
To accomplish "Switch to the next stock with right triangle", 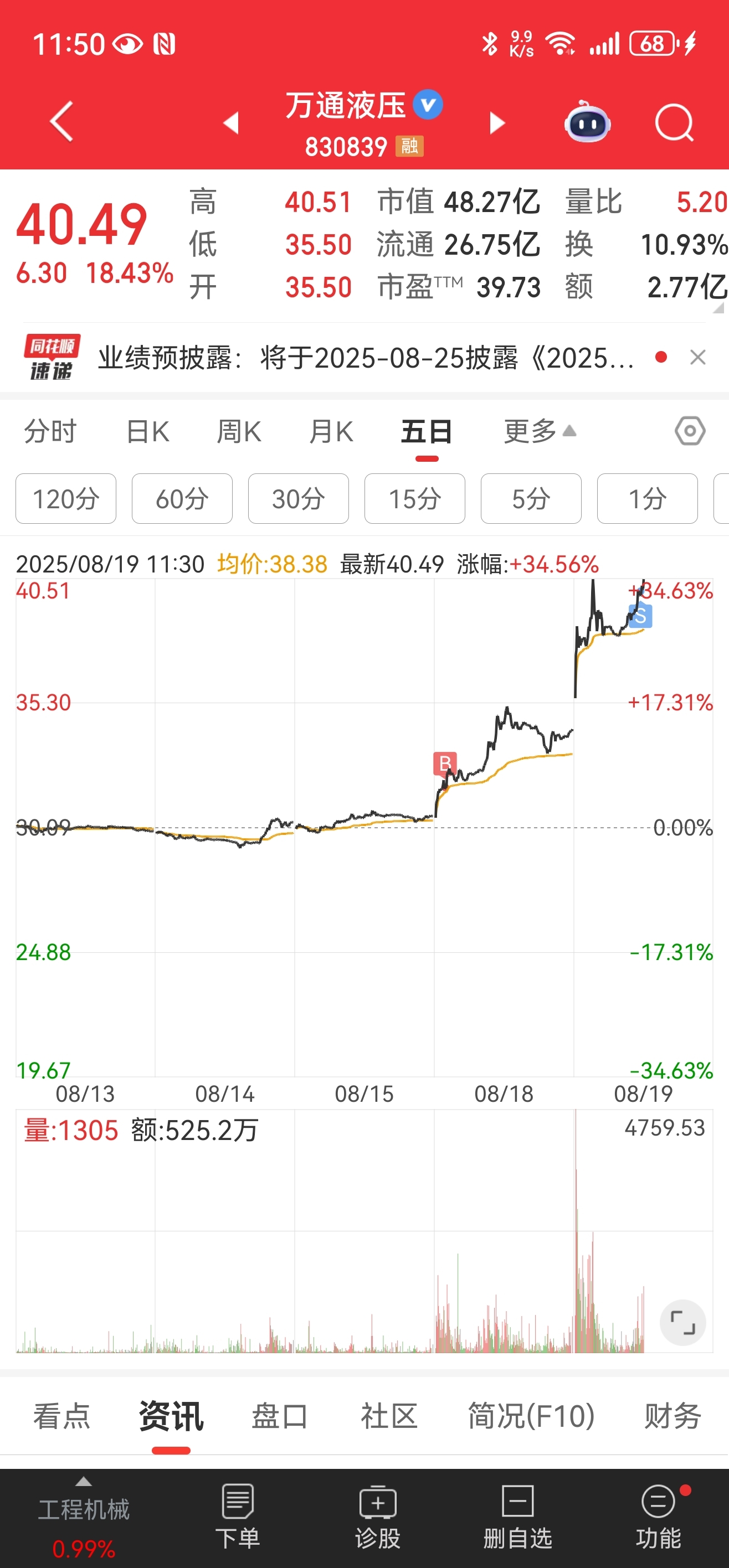I will point(497,123).
